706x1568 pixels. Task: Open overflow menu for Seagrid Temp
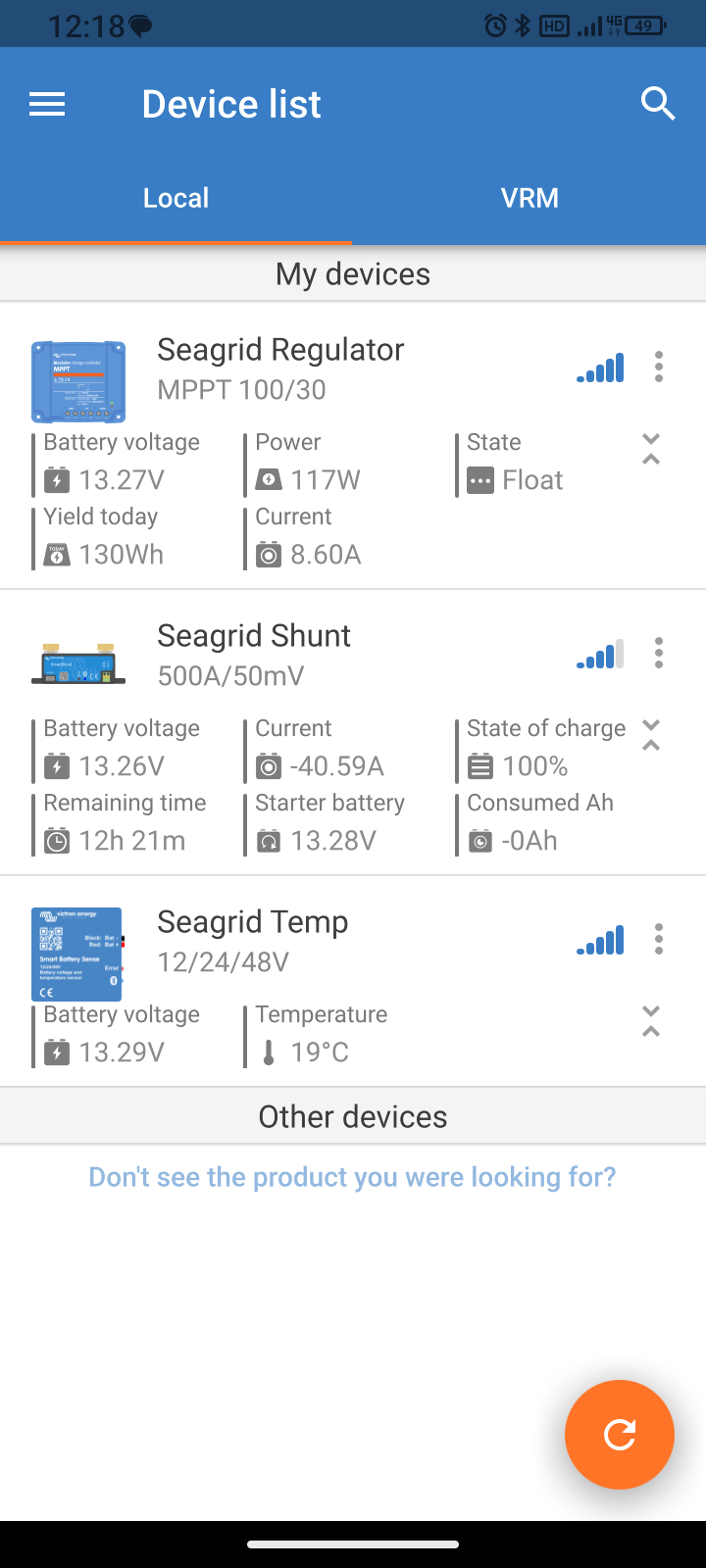coord(659,939)
